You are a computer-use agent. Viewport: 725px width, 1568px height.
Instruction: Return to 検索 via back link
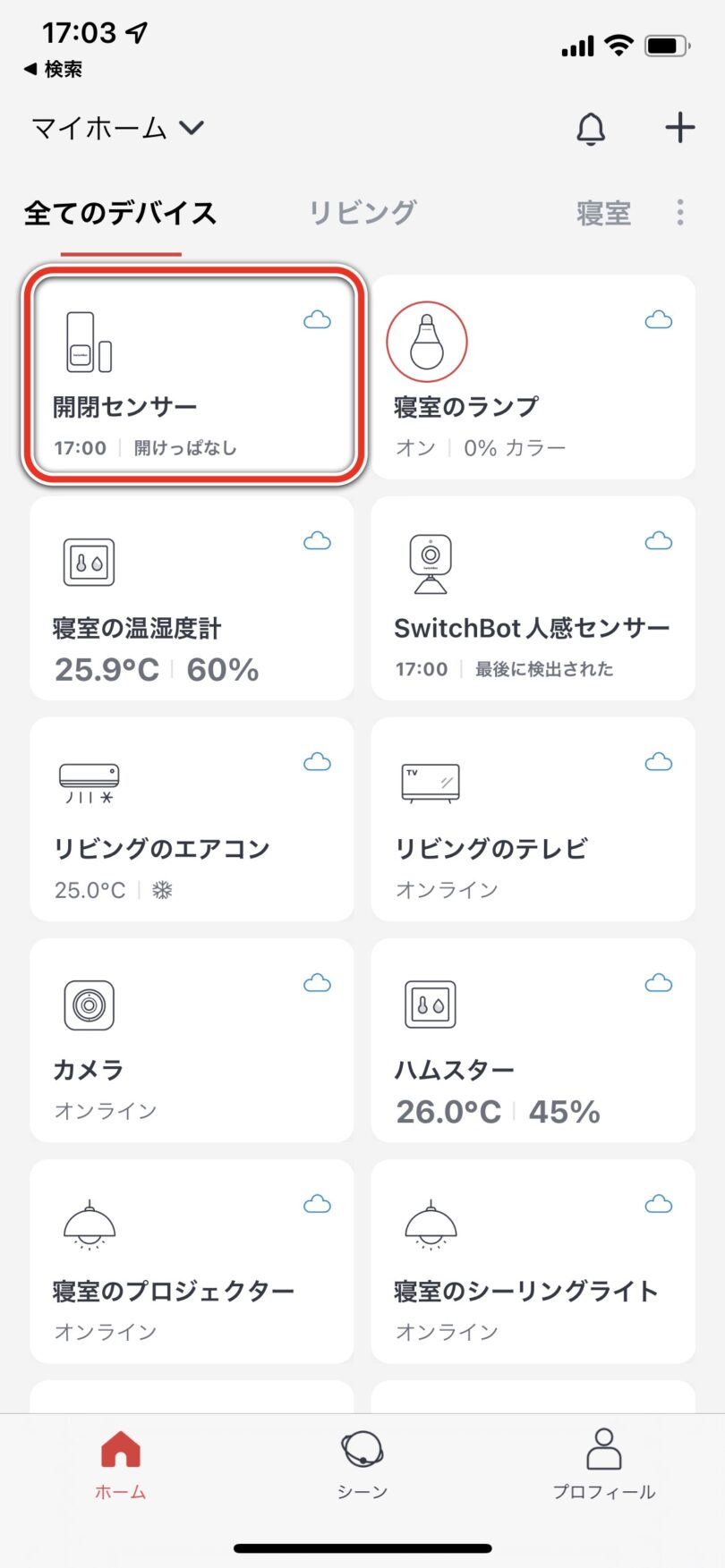click(x=53, y=69)
